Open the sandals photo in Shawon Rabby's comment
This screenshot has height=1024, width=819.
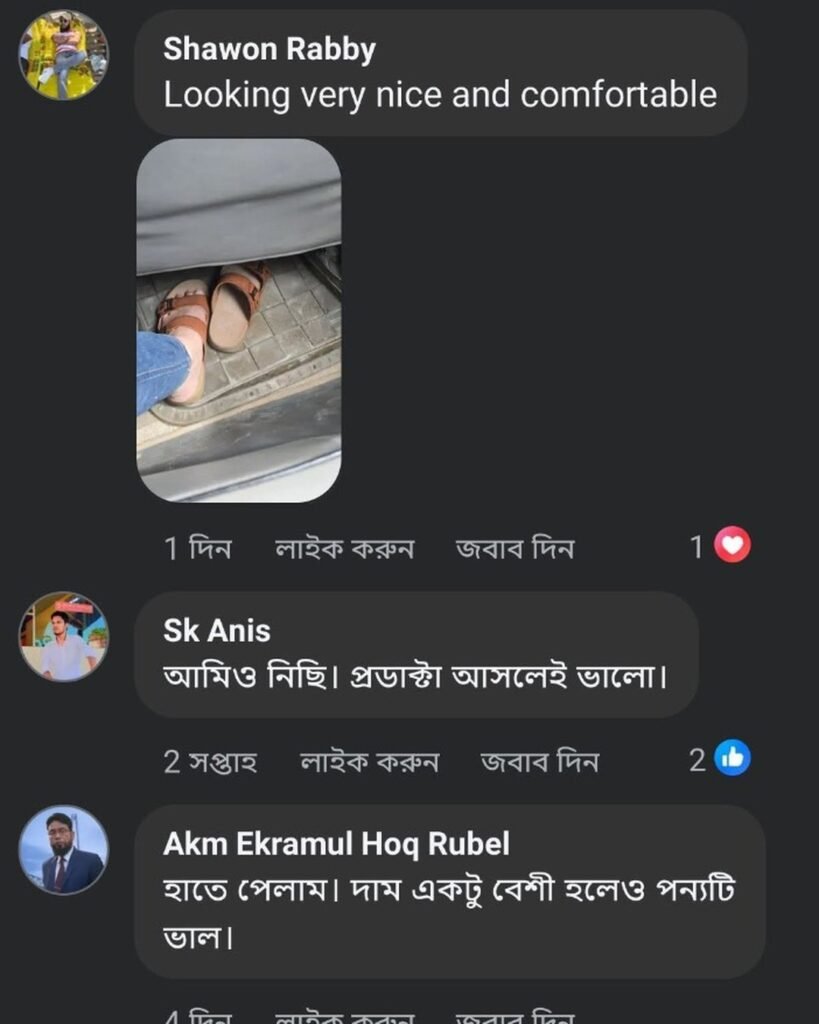tap(238, 320)
